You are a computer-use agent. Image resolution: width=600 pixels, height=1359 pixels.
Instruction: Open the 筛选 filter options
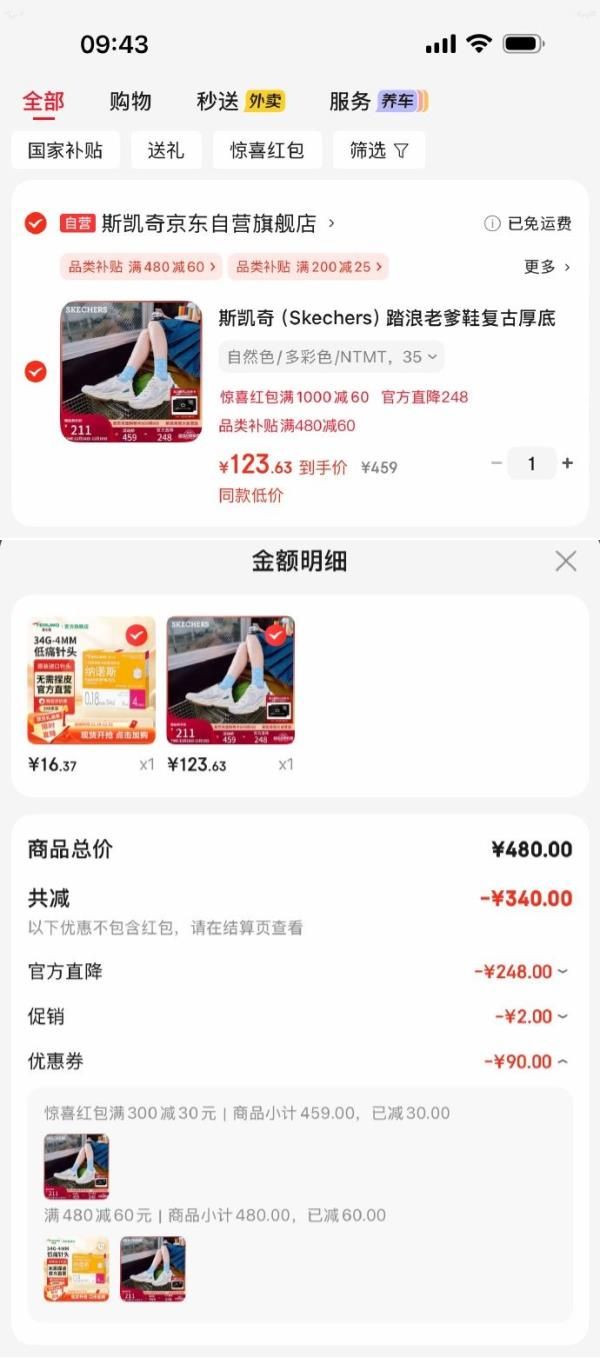click(379, 151)
